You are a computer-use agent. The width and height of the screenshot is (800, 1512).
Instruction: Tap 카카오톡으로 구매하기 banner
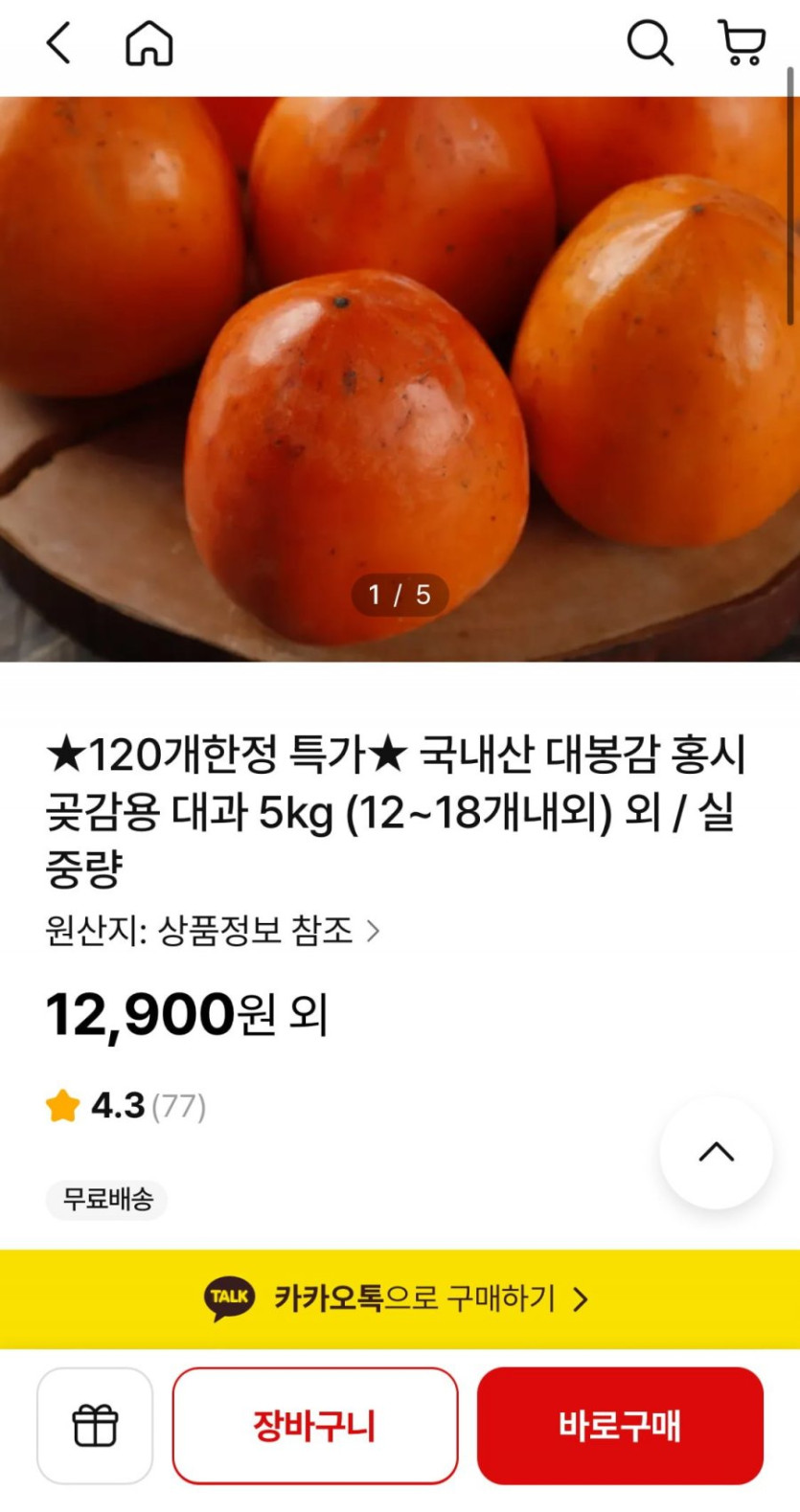coord(400,1298)
